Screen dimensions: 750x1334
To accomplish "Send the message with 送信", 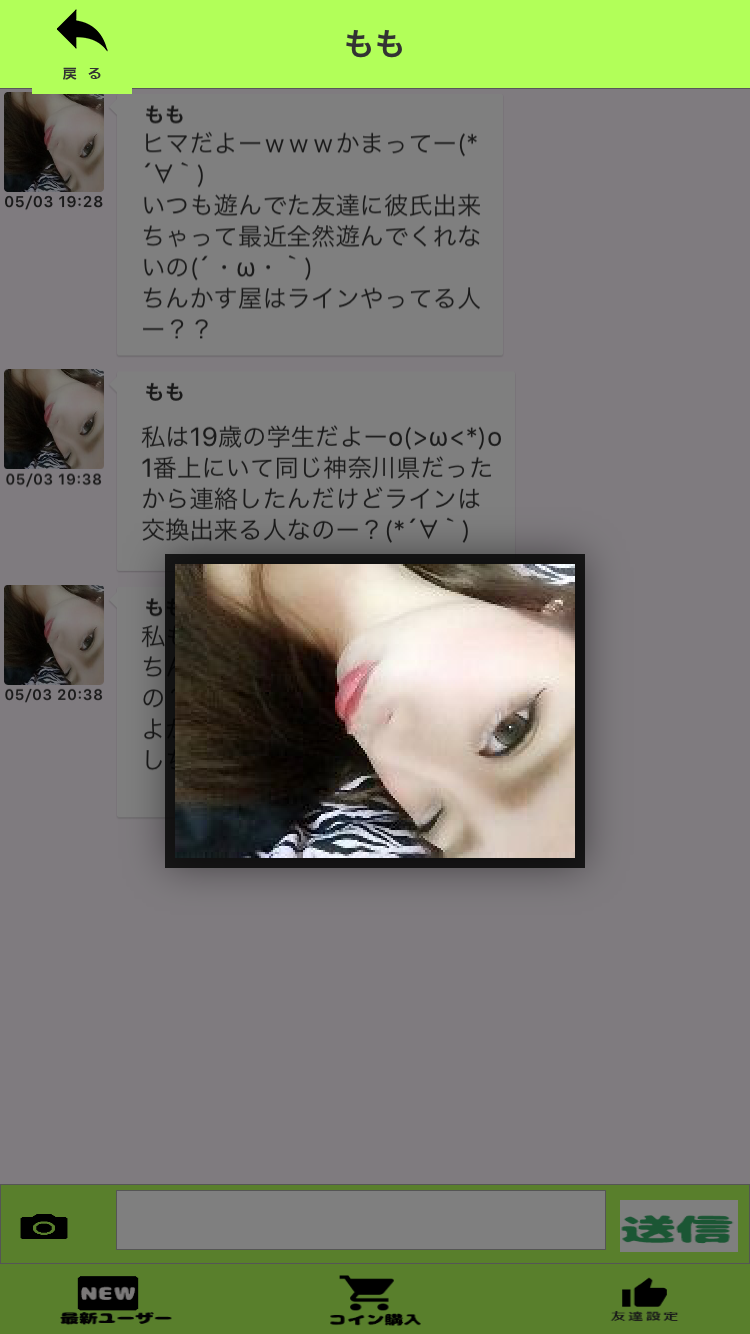I will [678, 1226].
